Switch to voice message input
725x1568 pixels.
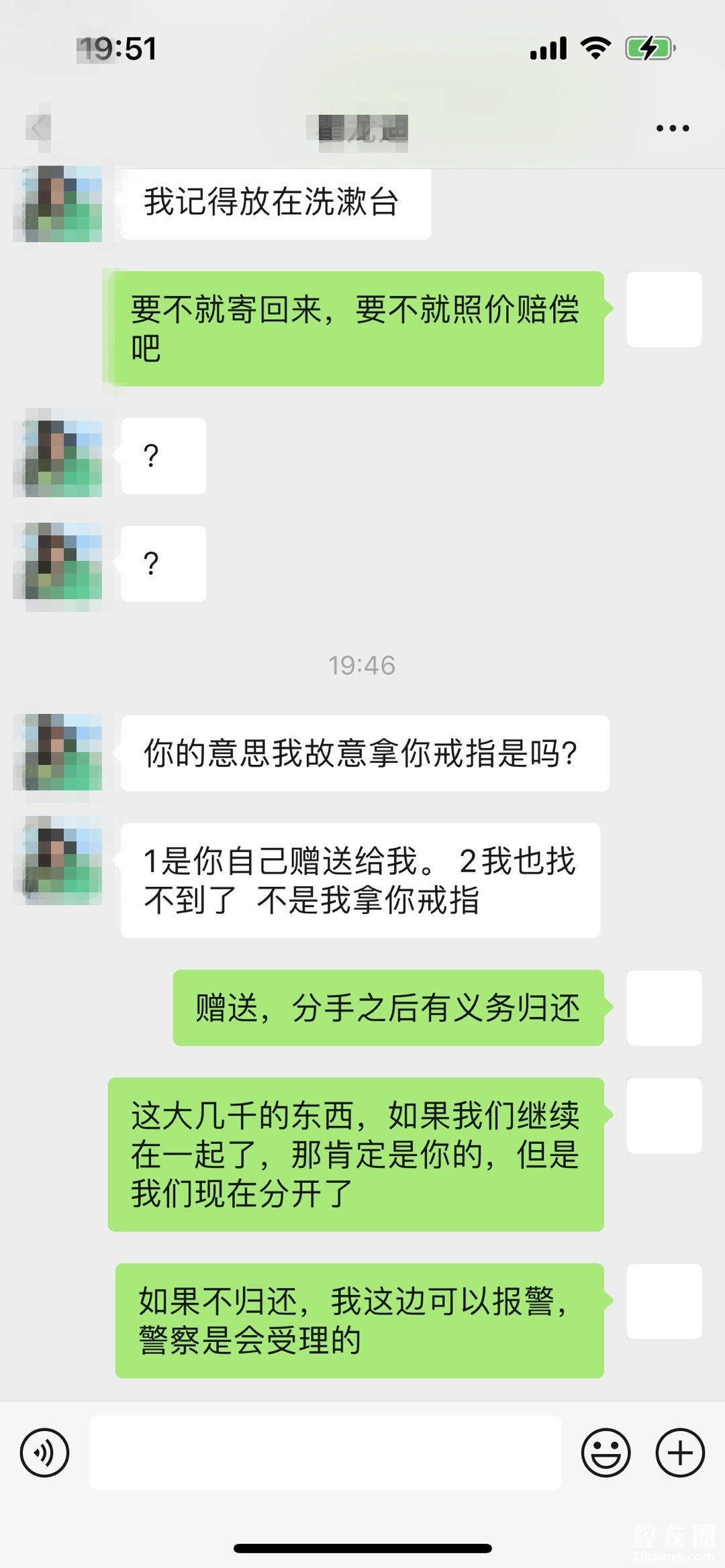(45, 1453)
